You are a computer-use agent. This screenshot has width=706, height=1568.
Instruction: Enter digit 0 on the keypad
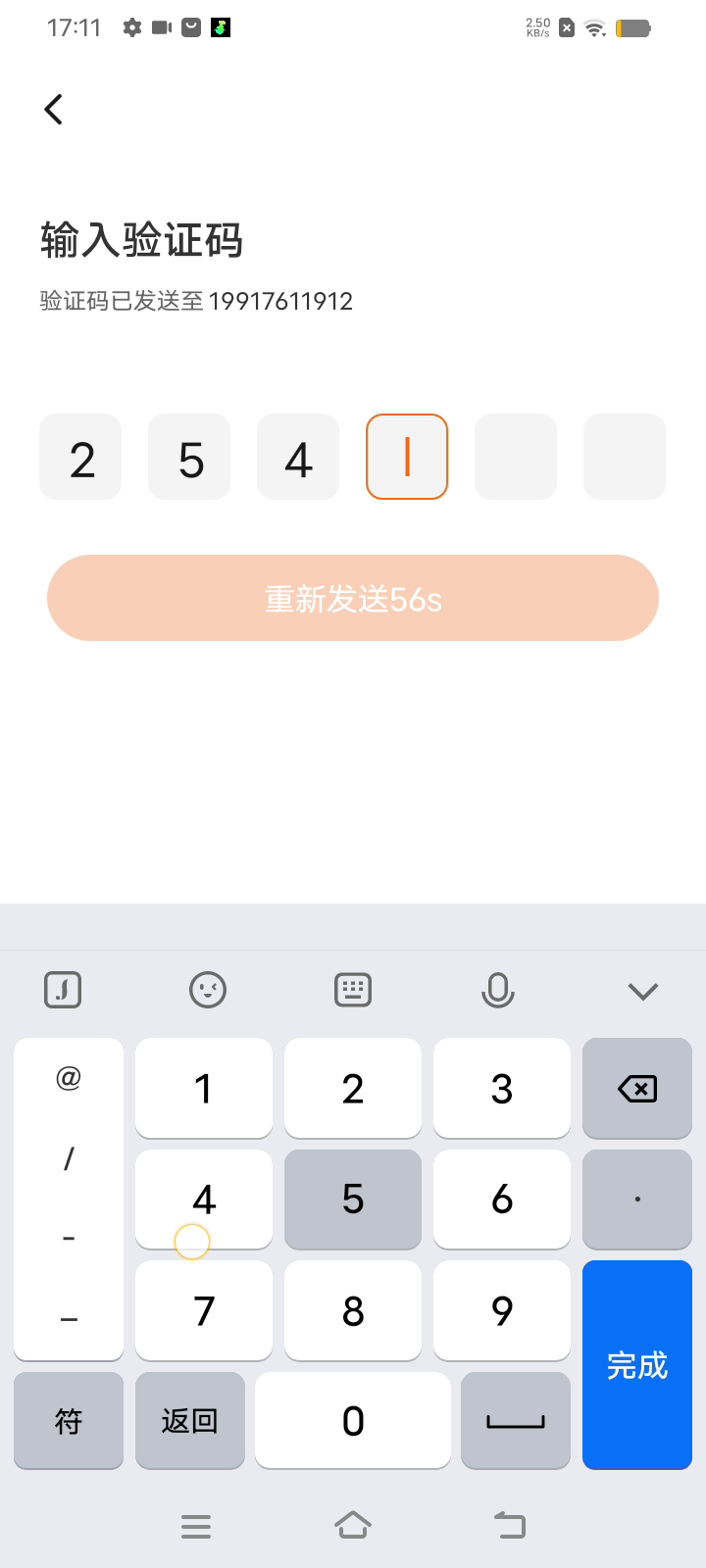[x=353, y=1420]
